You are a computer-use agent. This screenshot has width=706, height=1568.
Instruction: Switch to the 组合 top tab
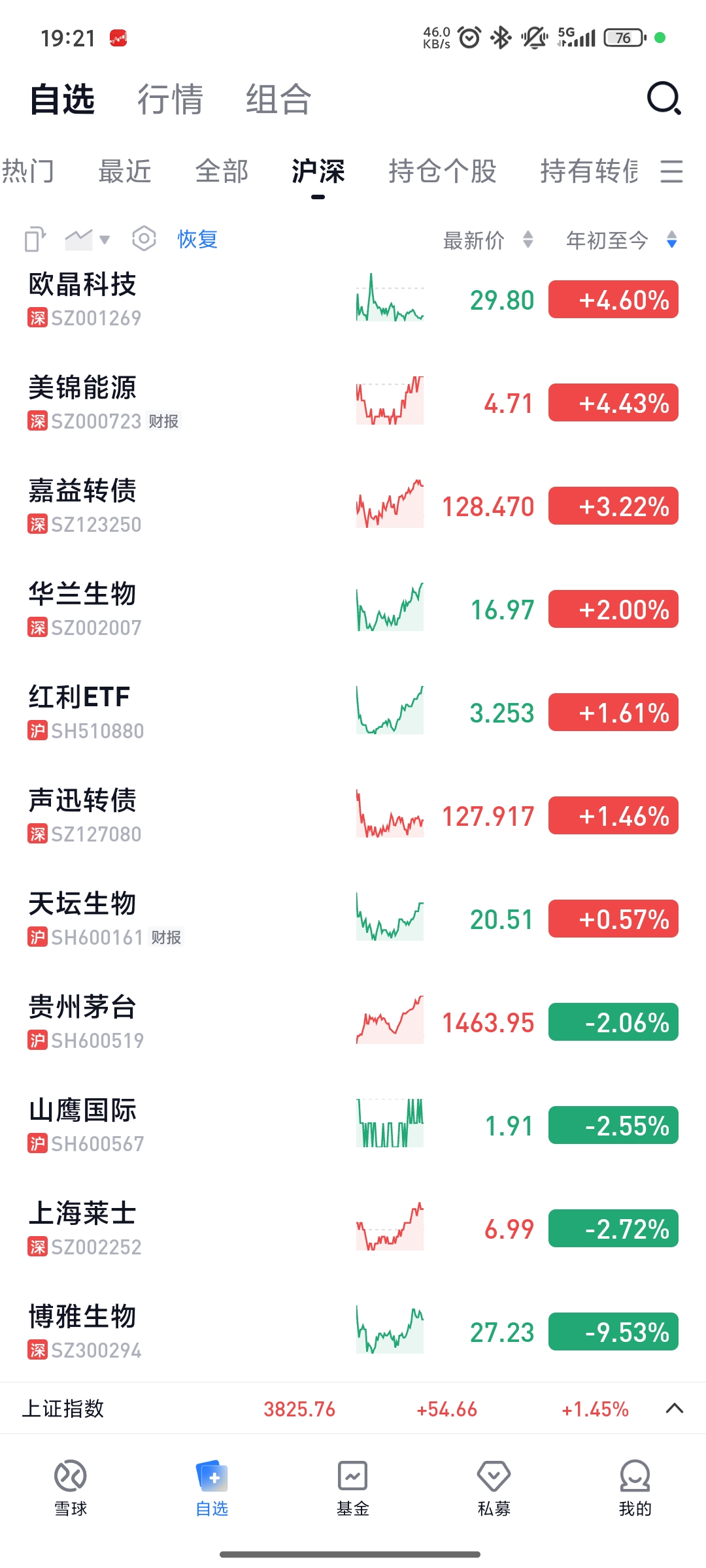click(278, 99)
